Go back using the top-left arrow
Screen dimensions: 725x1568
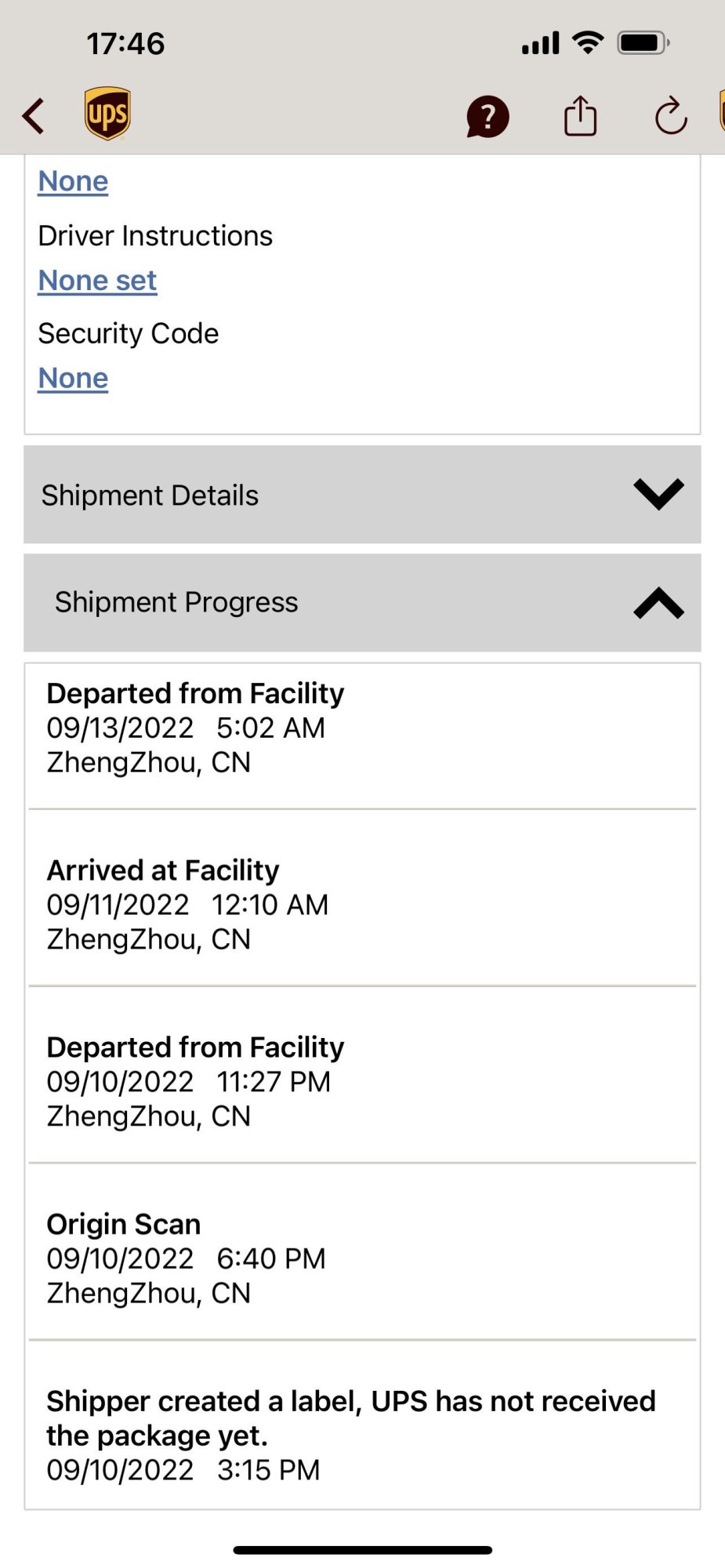34,117
